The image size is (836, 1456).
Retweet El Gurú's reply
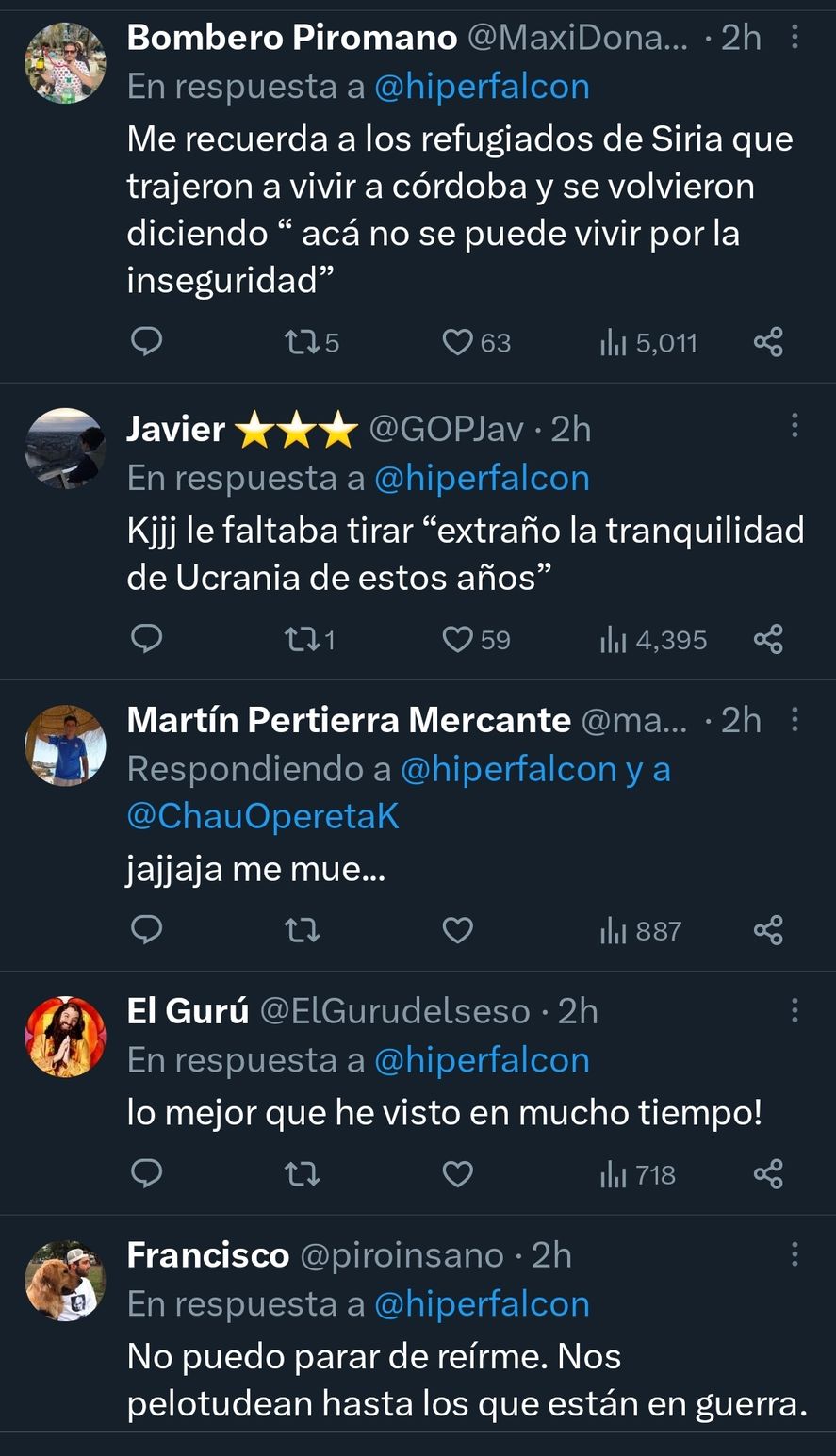click(x=302, y=1174)
